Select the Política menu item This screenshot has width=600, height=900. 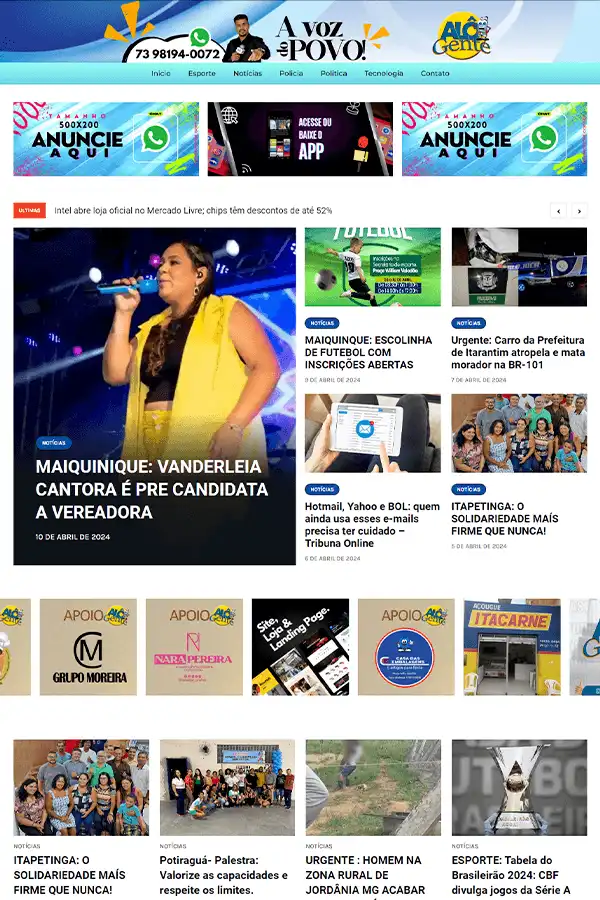tap(334, 73)
